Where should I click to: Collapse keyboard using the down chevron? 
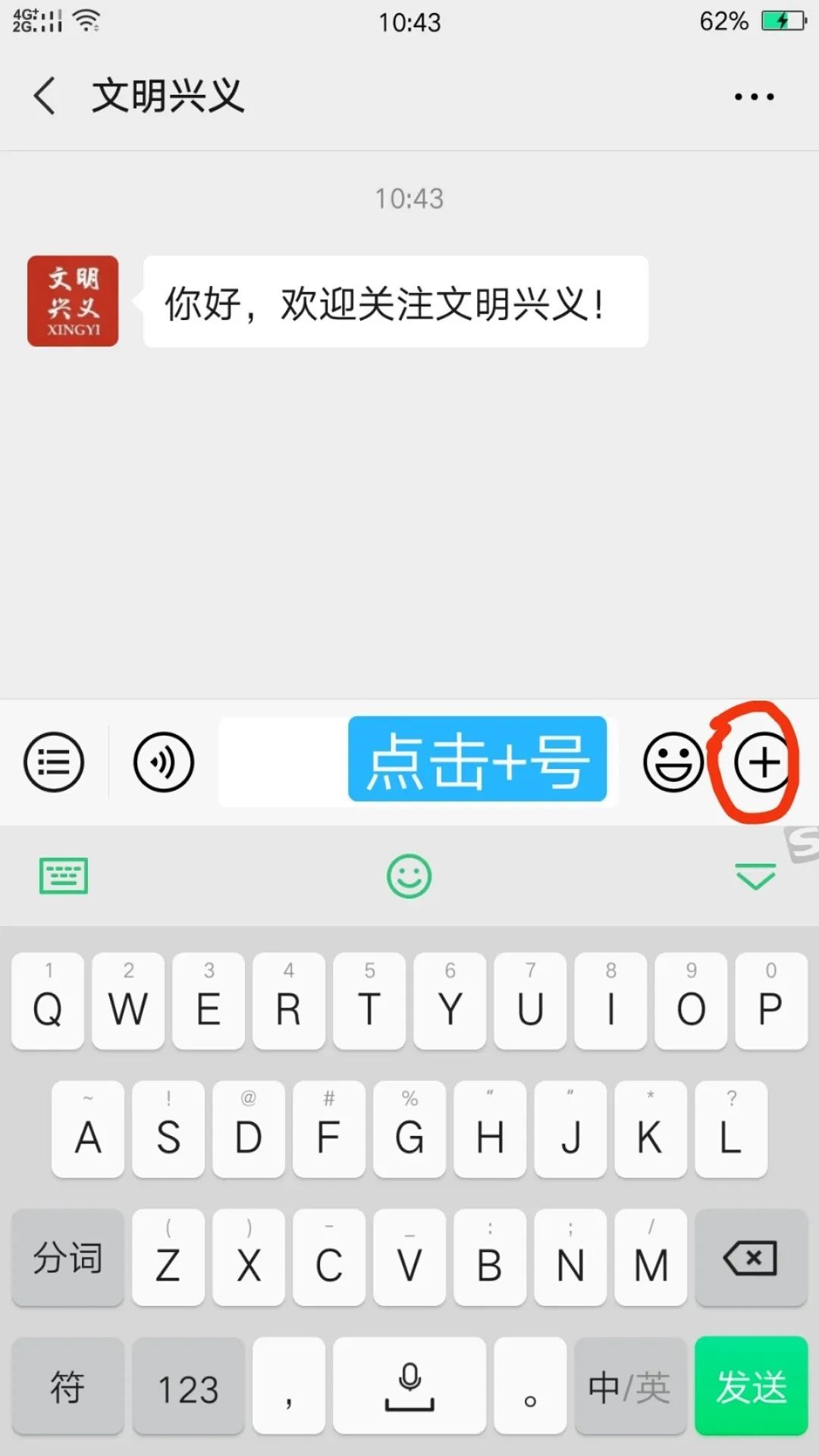pyautogui.click(x=755, y=877)
